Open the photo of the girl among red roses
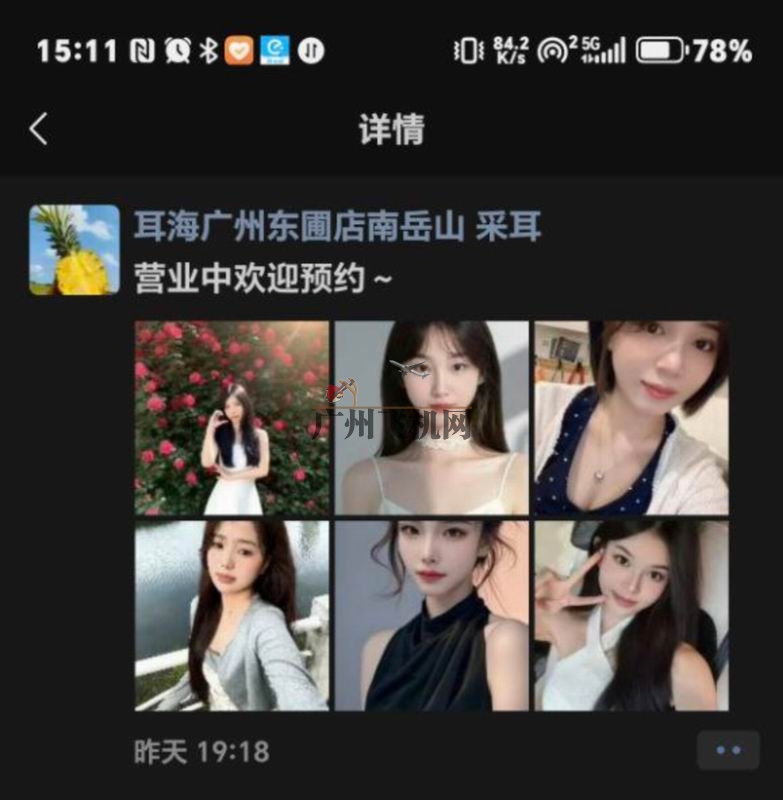This screenshot has height=800, width=783. [232, 414]
